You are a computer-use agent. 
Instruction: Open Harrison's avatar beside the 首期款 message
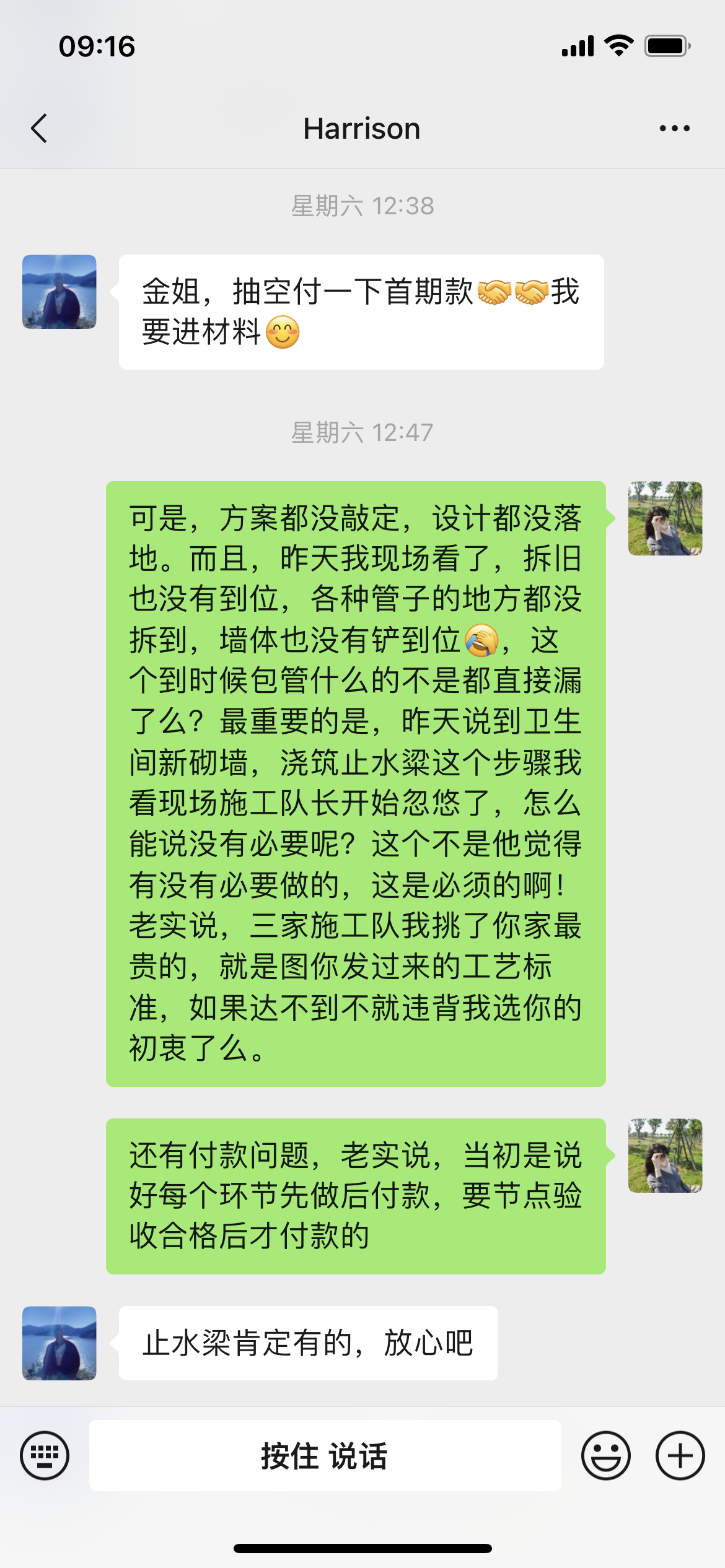coord(59,292)
